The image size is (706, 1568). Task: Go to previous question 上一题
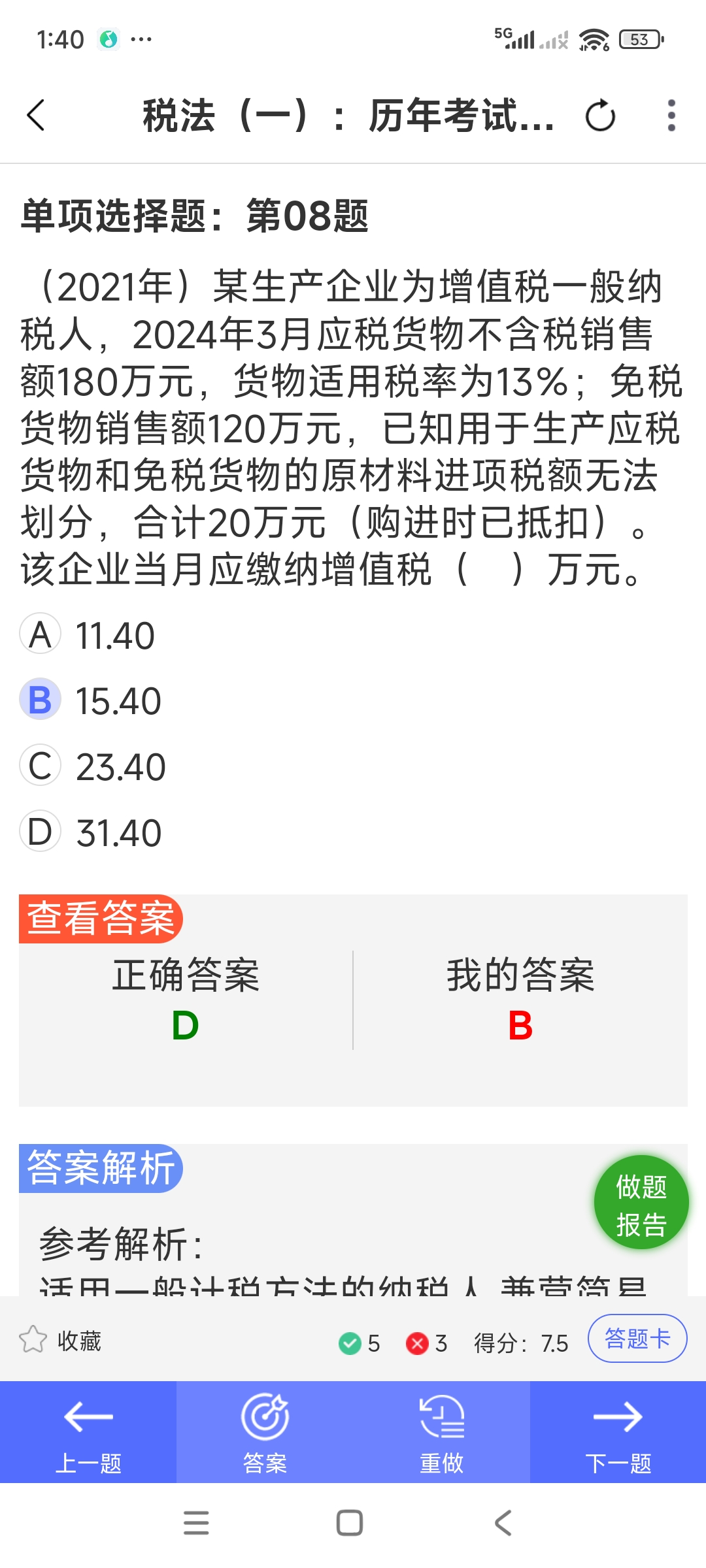[x=88, y=1432]
